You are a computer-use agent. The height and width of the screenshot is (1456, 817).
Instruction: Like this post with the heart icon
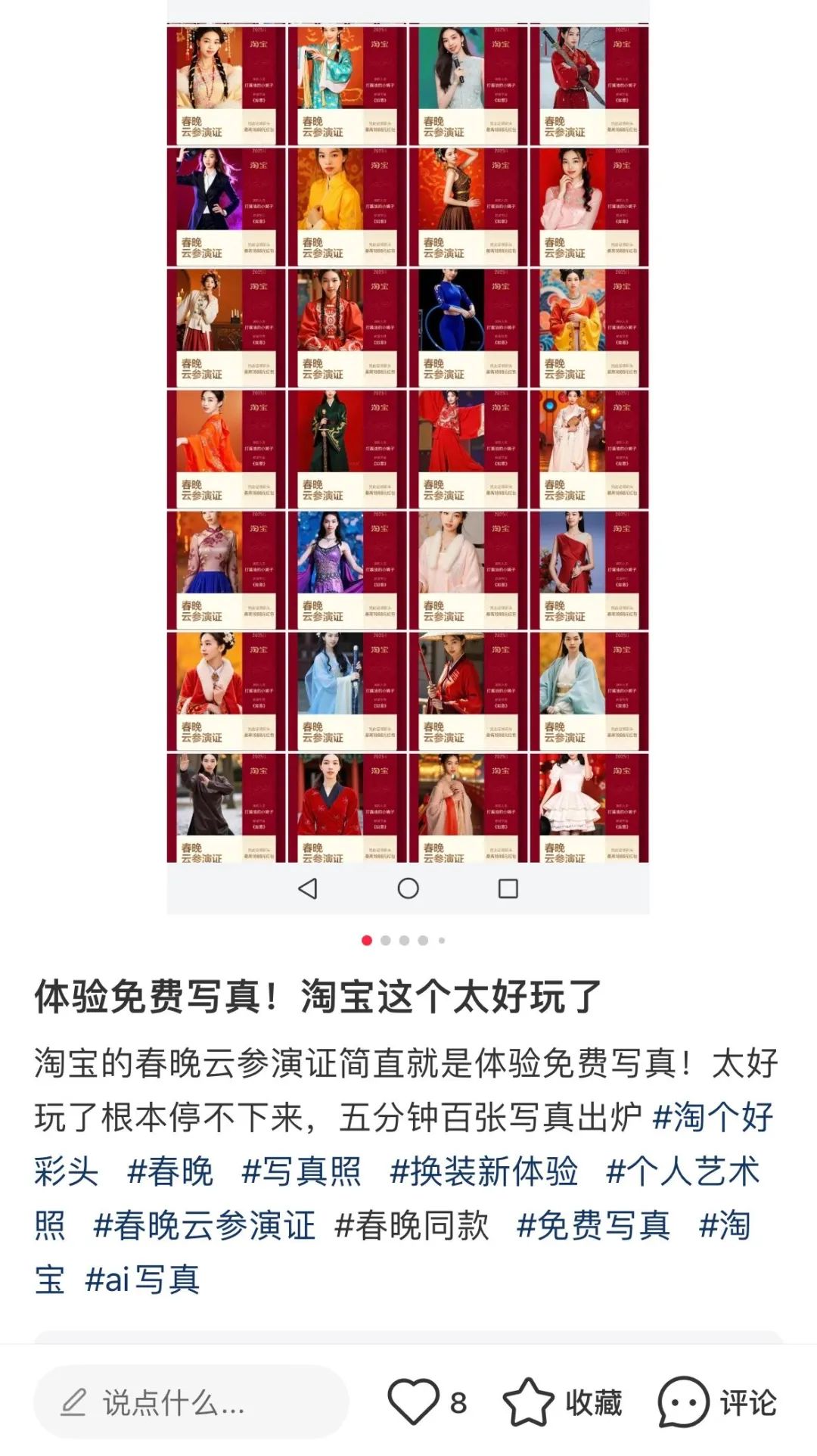(414, 1402)
